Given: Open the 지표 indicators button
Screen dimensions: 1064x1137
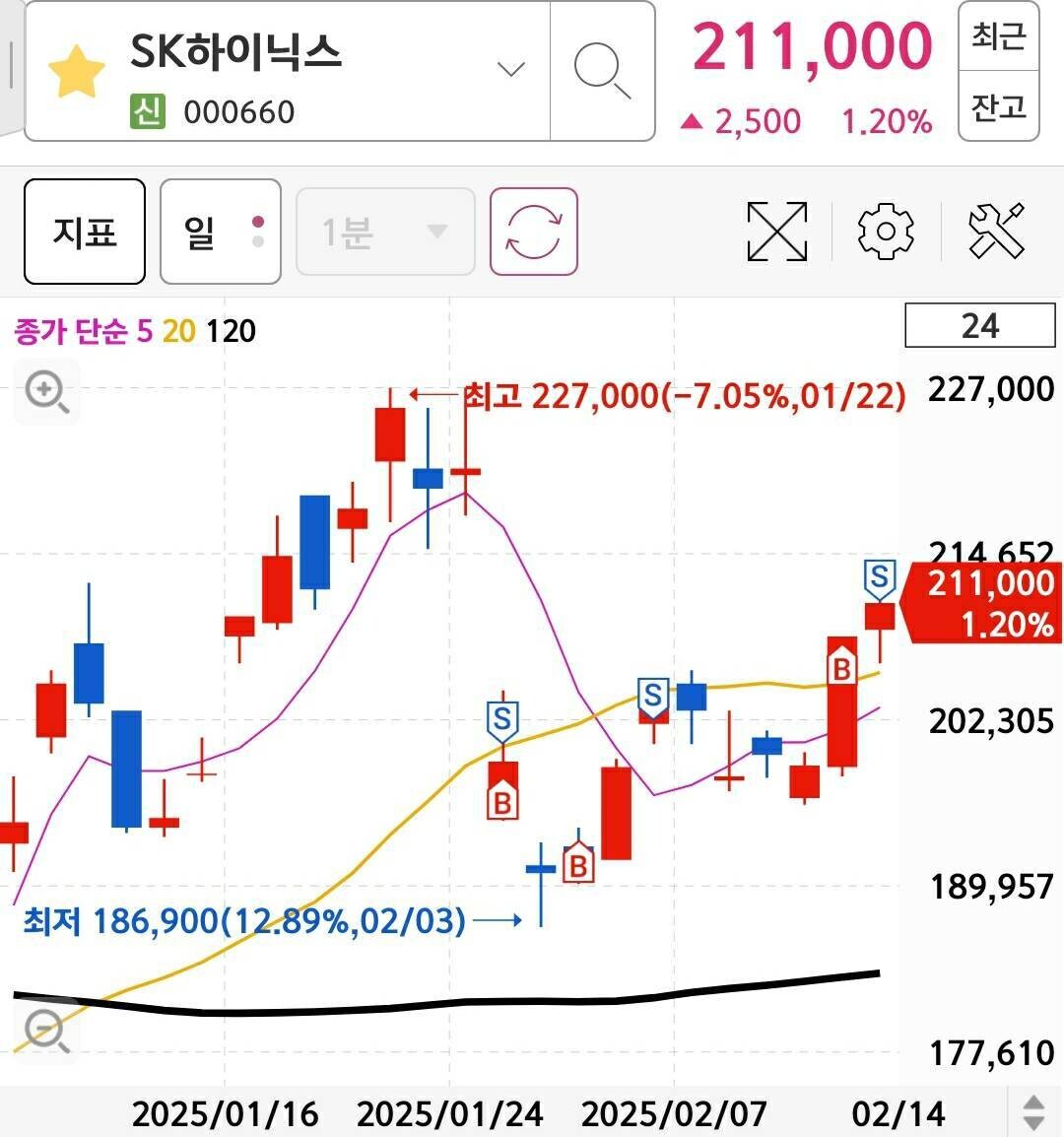Looking at the screenshot, I should [85, 233].
